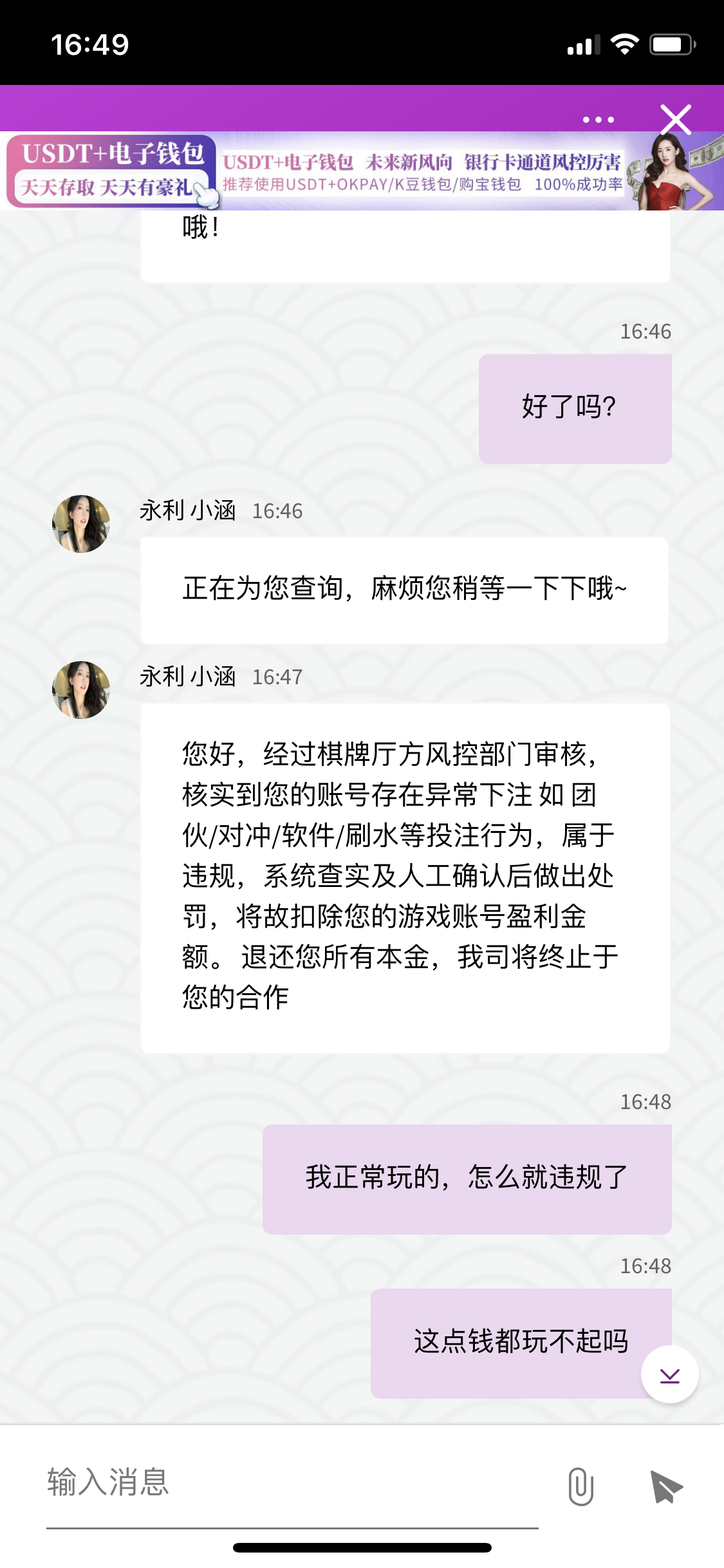Attach a file with the paperclip icon
Viewport: 724px width, 1568px height.
(580, 1486)
